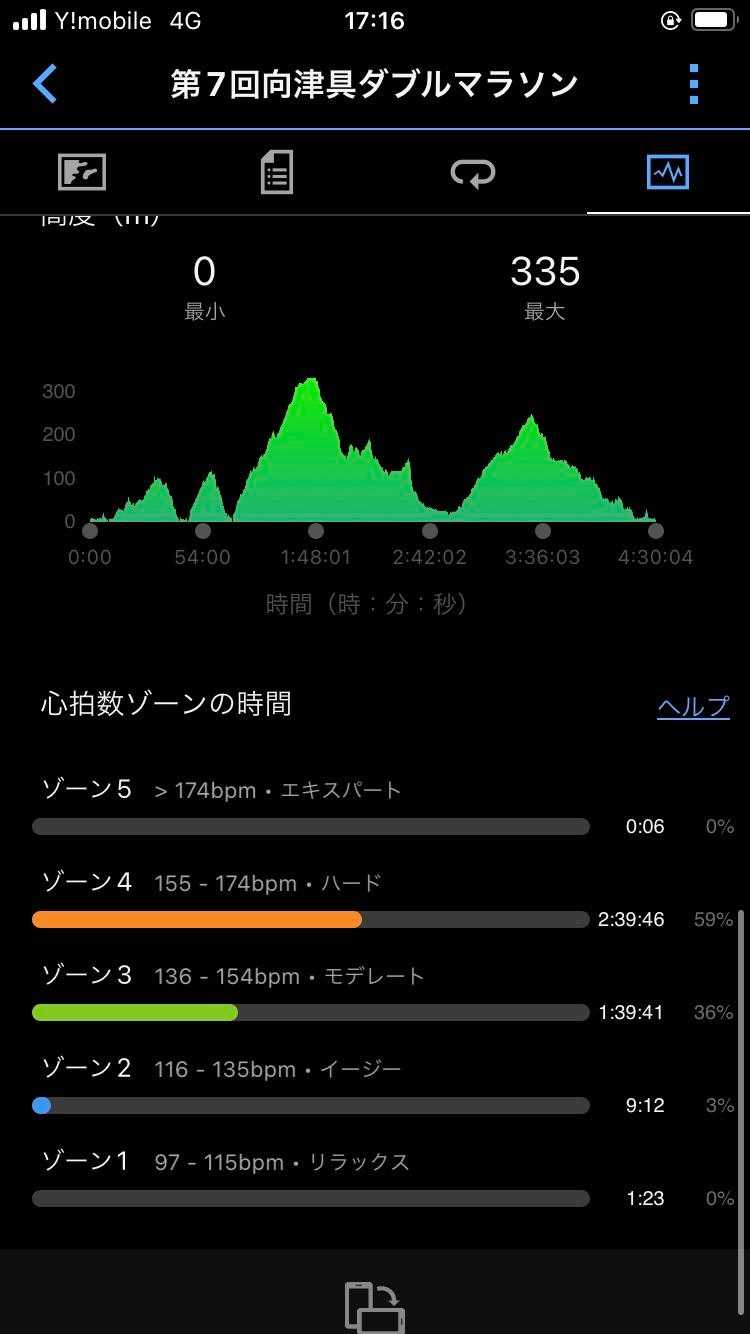Screen dimensions: 750x1334
Task: Switch to the stats details tab
Action: pyautogui.click(x=276, y=173)
